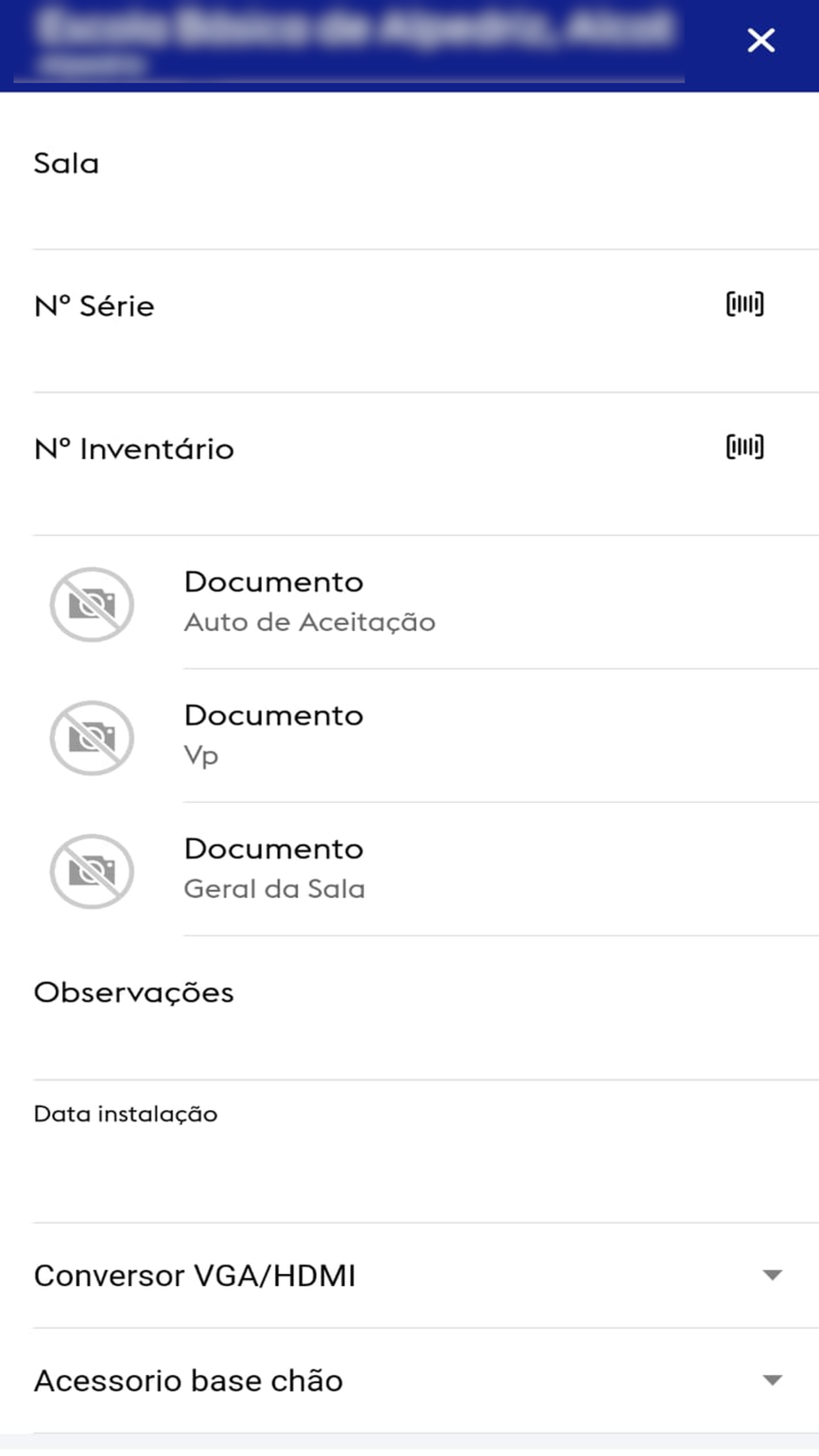Tap the Observações text field
This screenshot has width=819, height=1456.
(x=426, y=1008)
